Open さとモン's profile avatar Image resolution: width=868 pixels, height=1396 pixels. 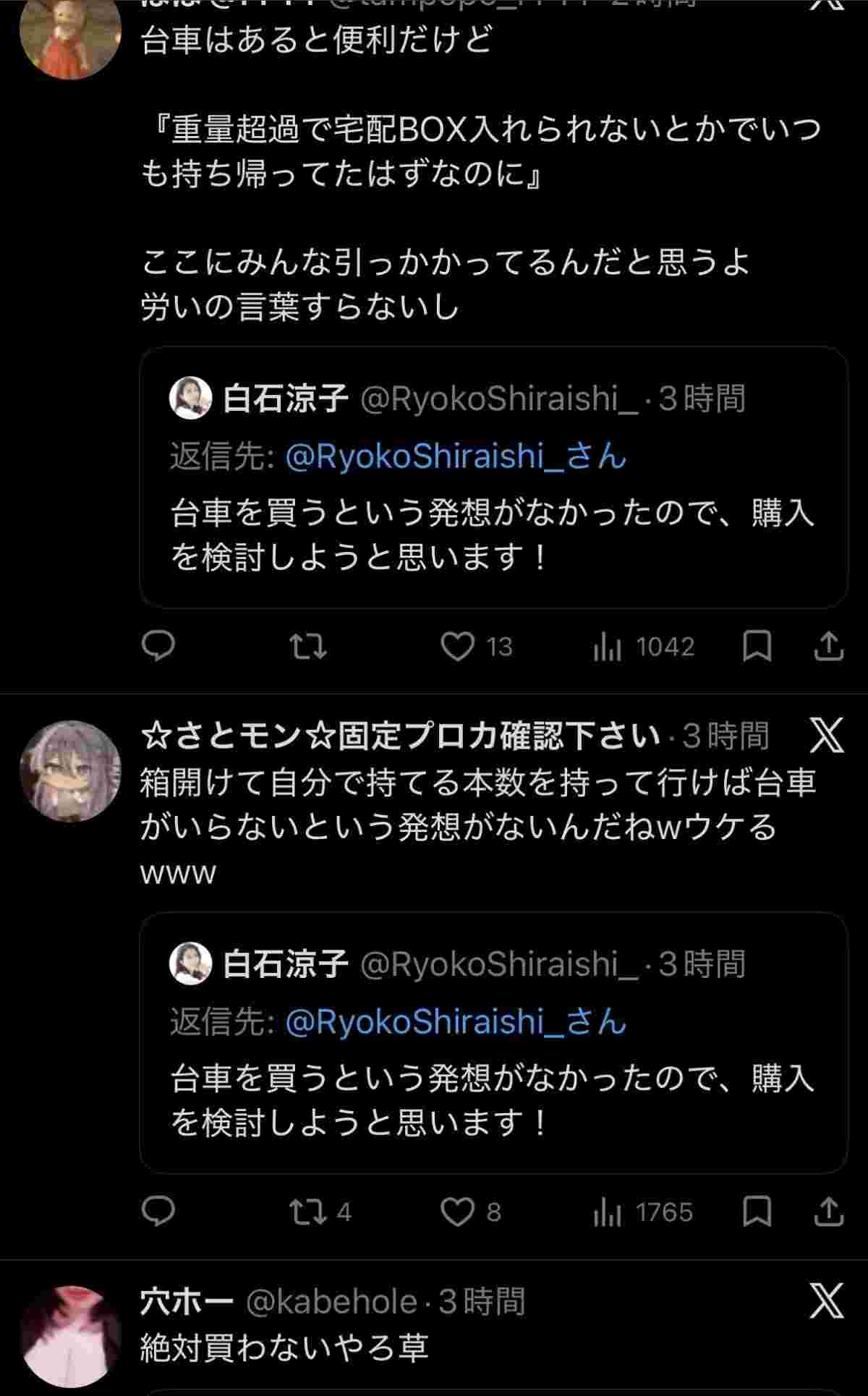point(70,771)
